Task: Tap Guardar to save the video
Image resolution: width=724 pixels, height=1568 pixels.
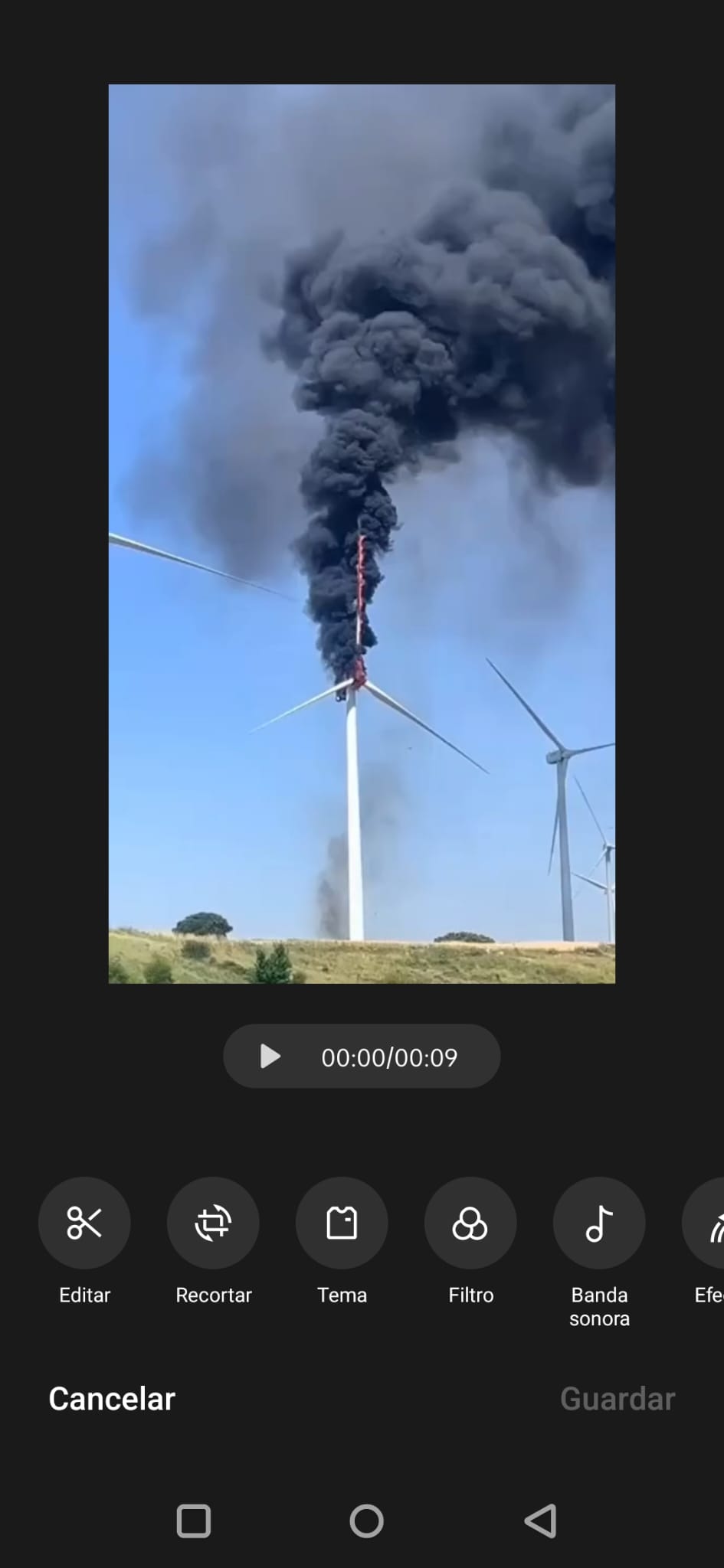Action: point(618,1399)
